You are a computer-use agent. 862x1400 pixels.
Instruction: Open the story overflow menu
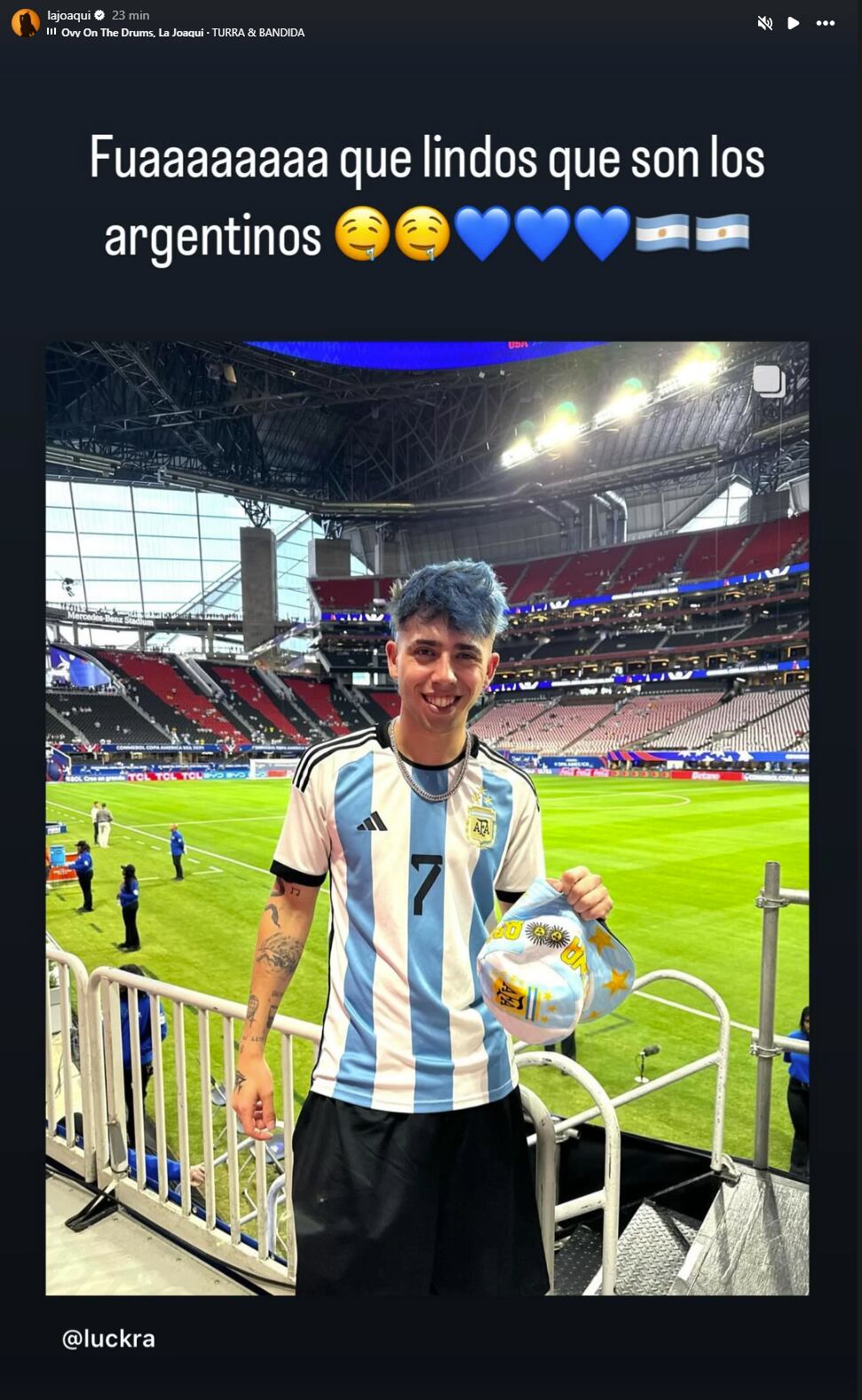point(826,23)
